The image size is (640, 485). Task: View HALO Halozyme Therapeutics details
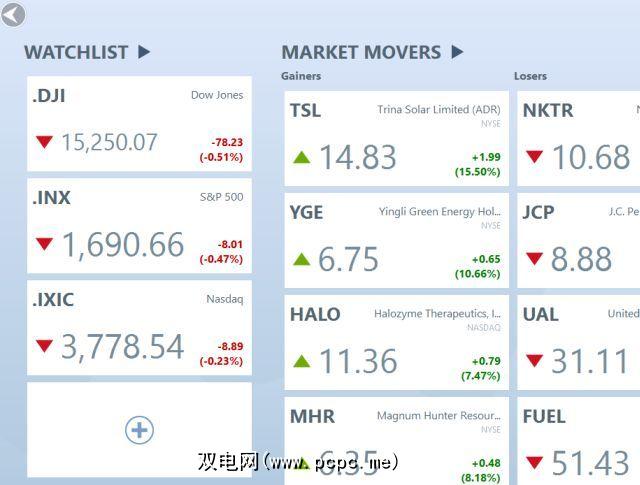click(x=396, y=343)
